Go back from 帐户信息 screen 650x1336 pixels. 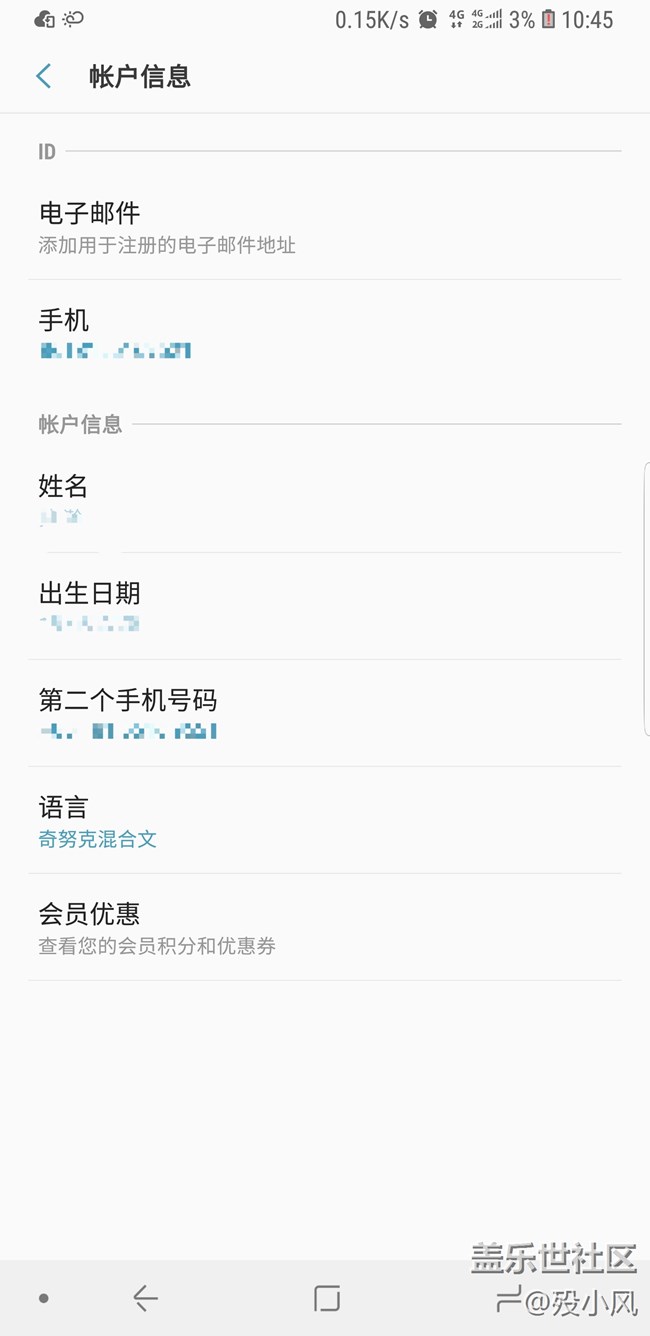pyautogui.click(x=44, y=76)
